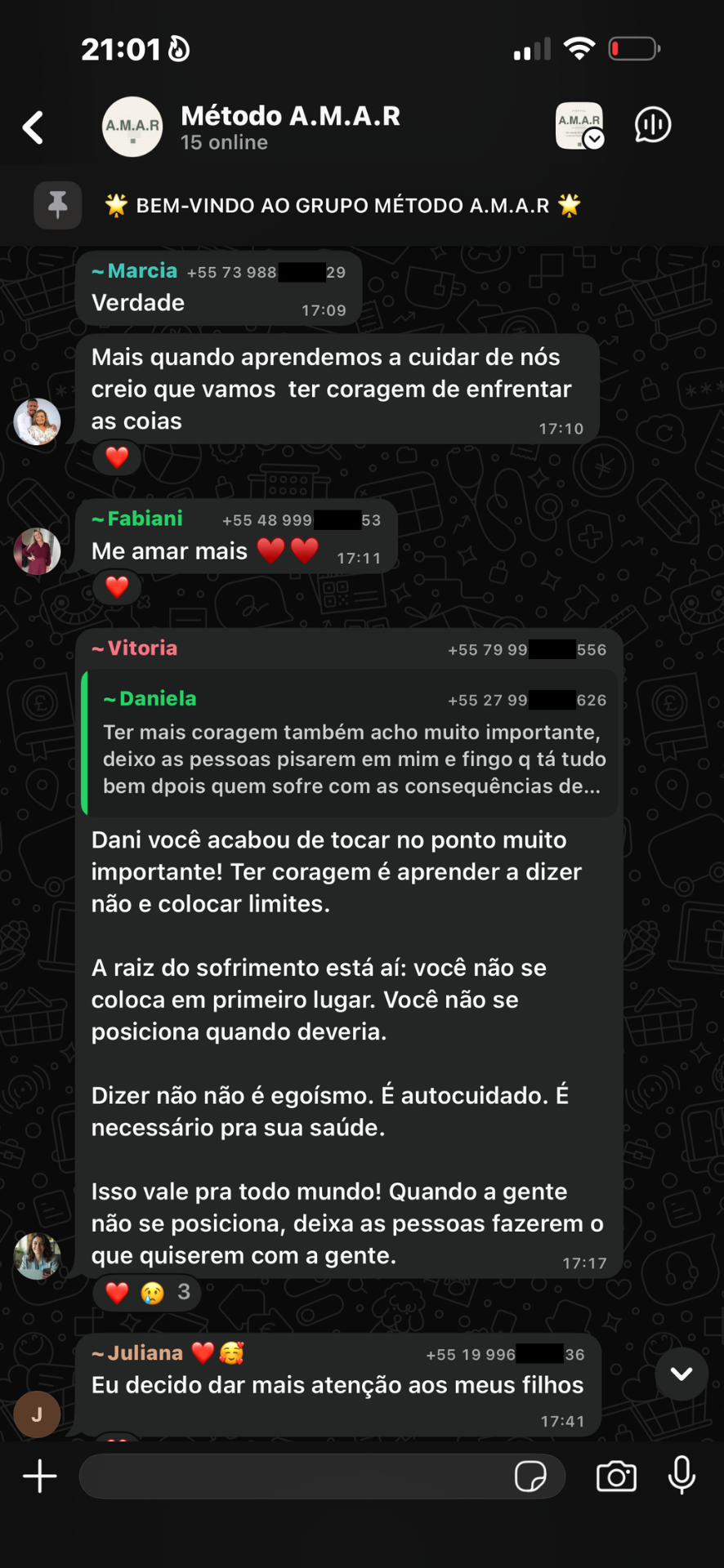Open the group voice chat icon
The width and height of the screenshot is (724, 1568).
pyautogui.click(x=651, y=124)
